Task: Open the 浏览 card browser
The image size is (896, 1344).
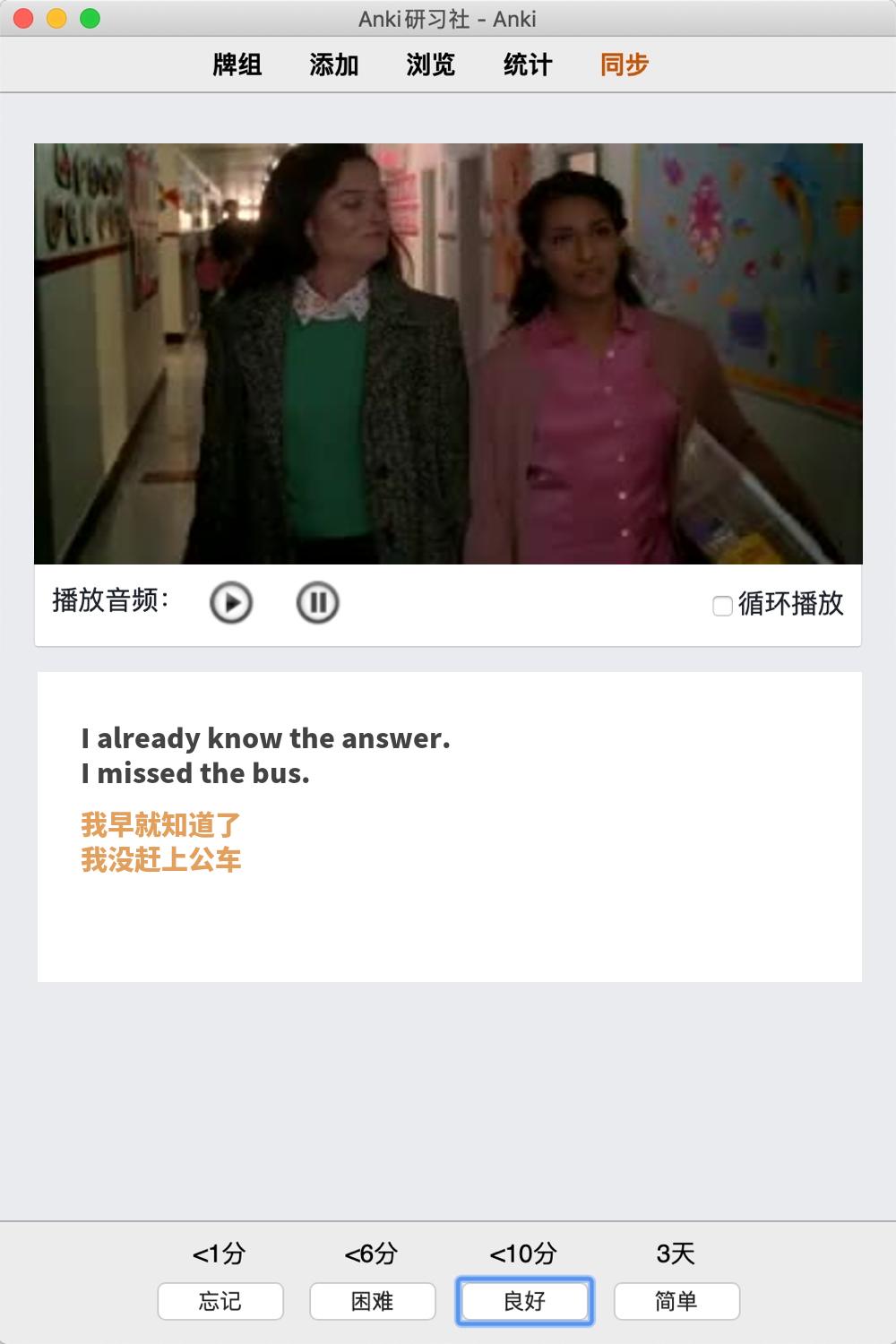Action: (431, 65)
